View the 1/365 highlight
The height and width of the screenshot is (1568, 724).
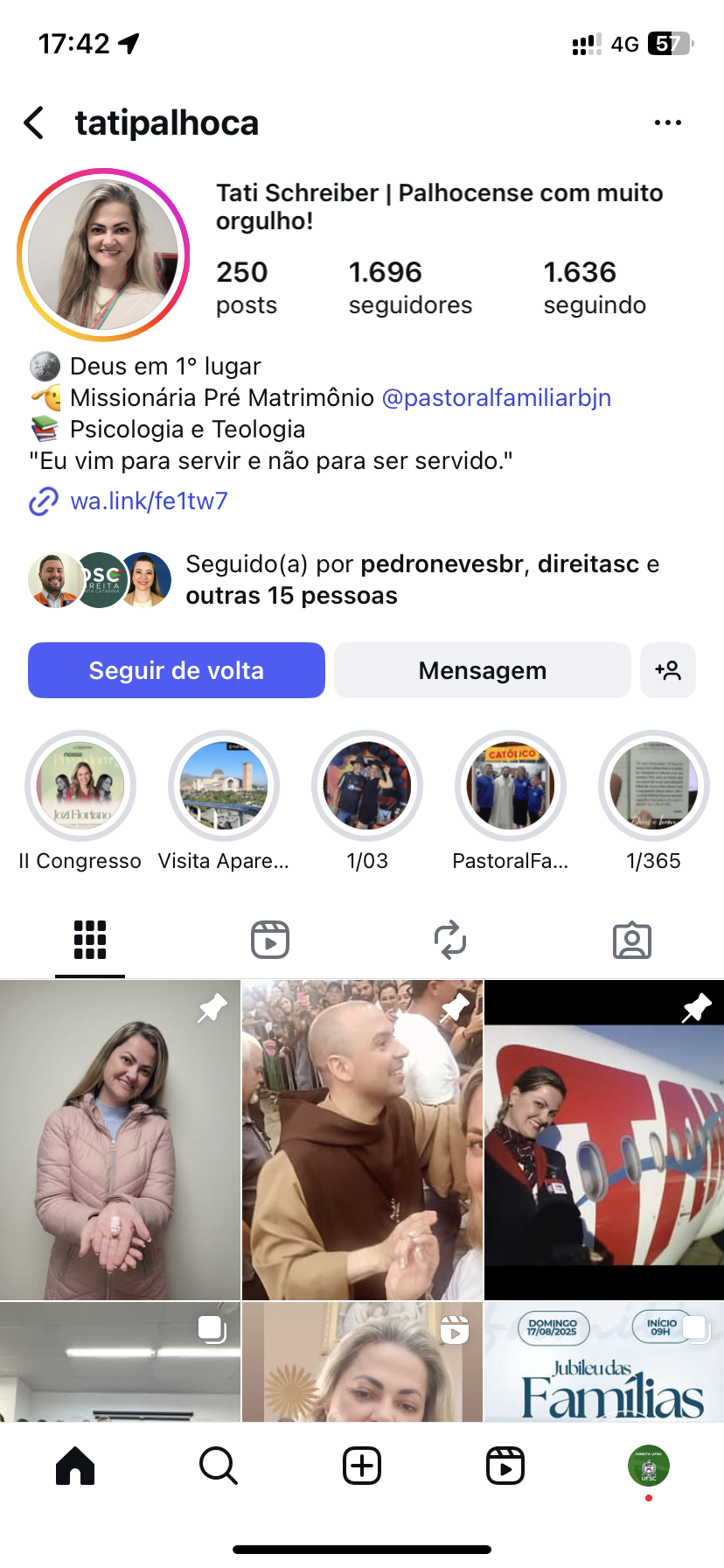click(653, 786)
